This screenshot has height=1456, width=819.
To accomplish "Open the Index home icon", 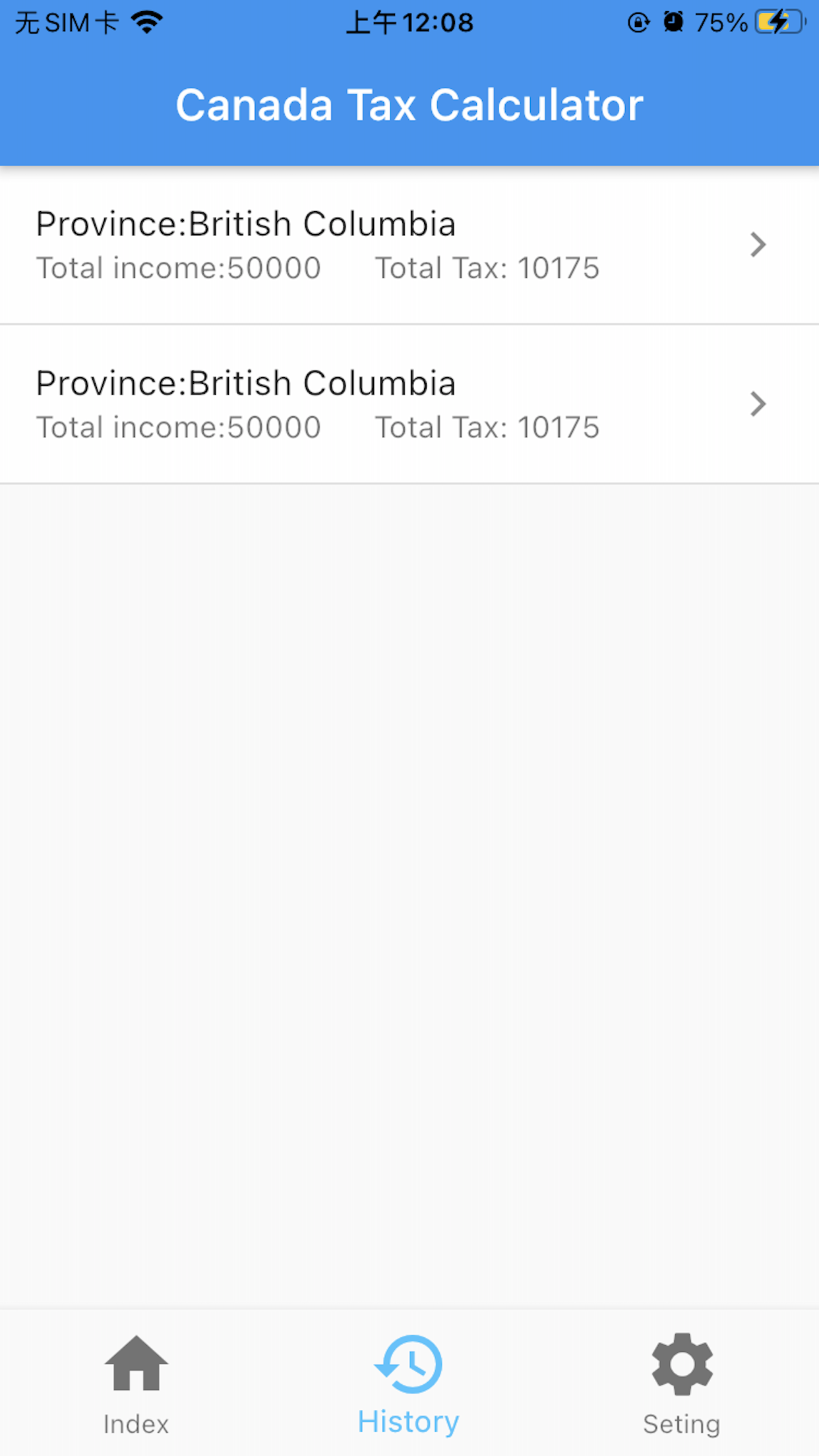I will point(136,1364).
